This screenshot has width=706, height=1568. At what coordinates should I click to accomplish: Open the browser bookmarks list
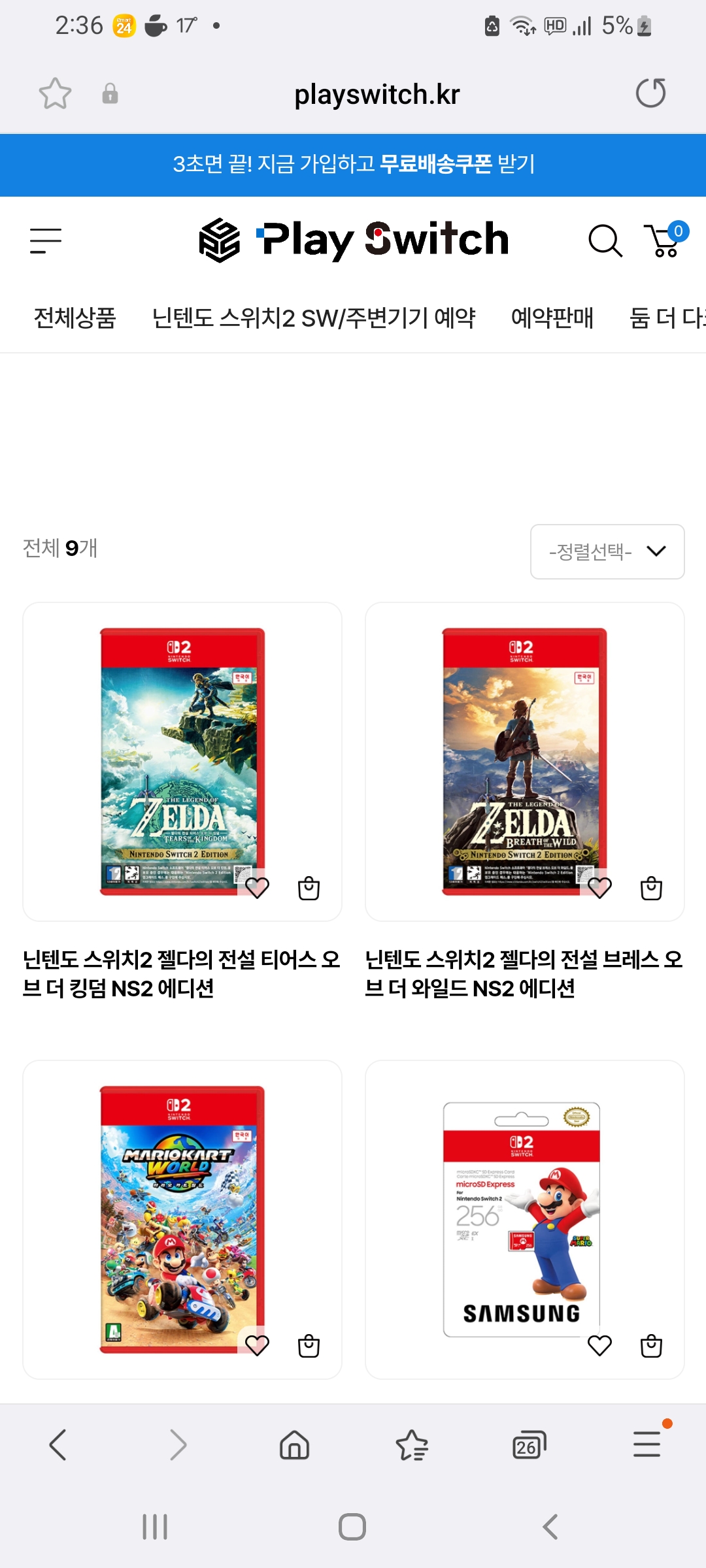pos(412,1445)
